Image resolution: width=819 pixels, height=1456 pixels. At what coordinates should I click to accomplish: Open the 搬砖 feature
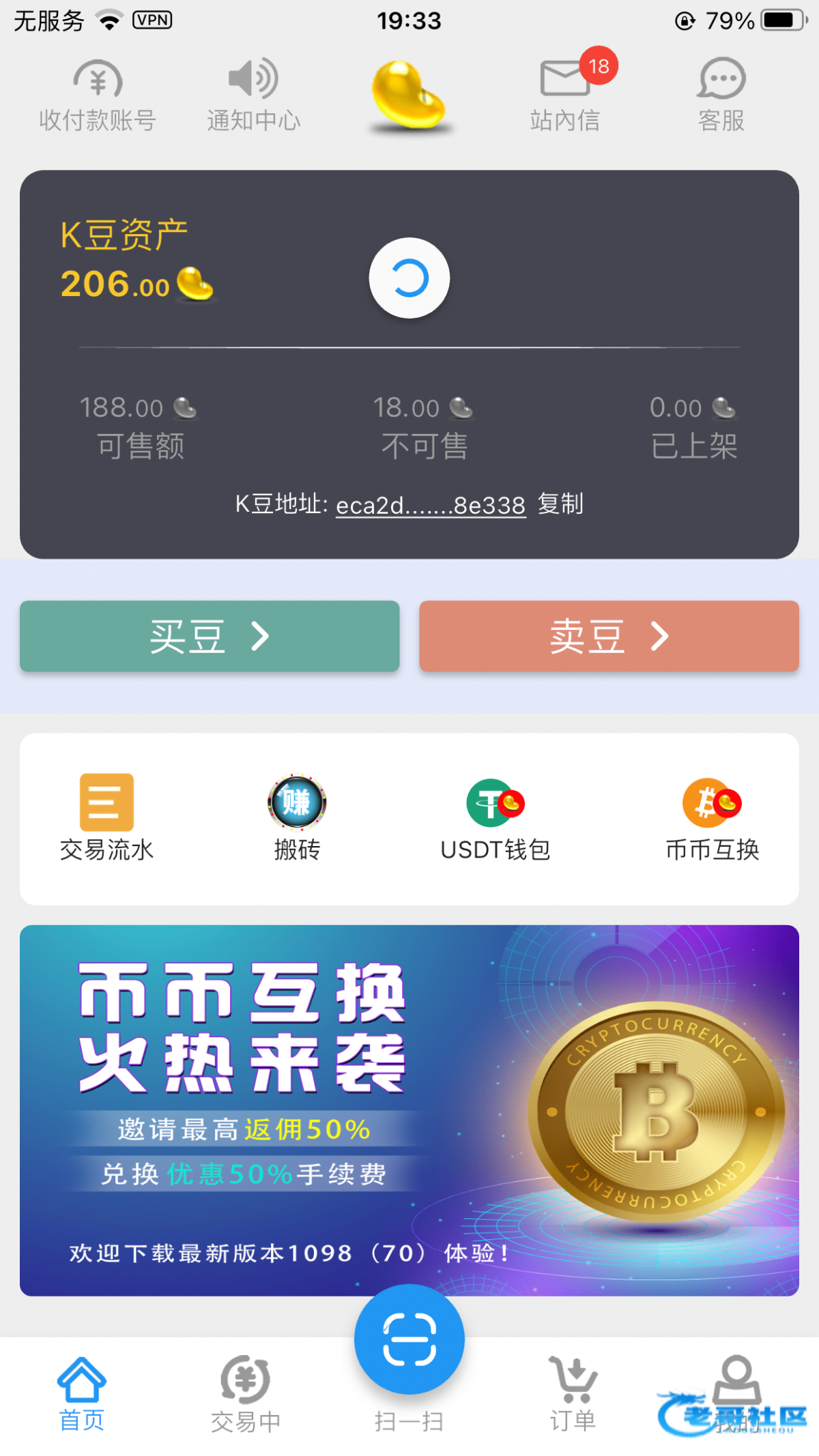point(297,818)
